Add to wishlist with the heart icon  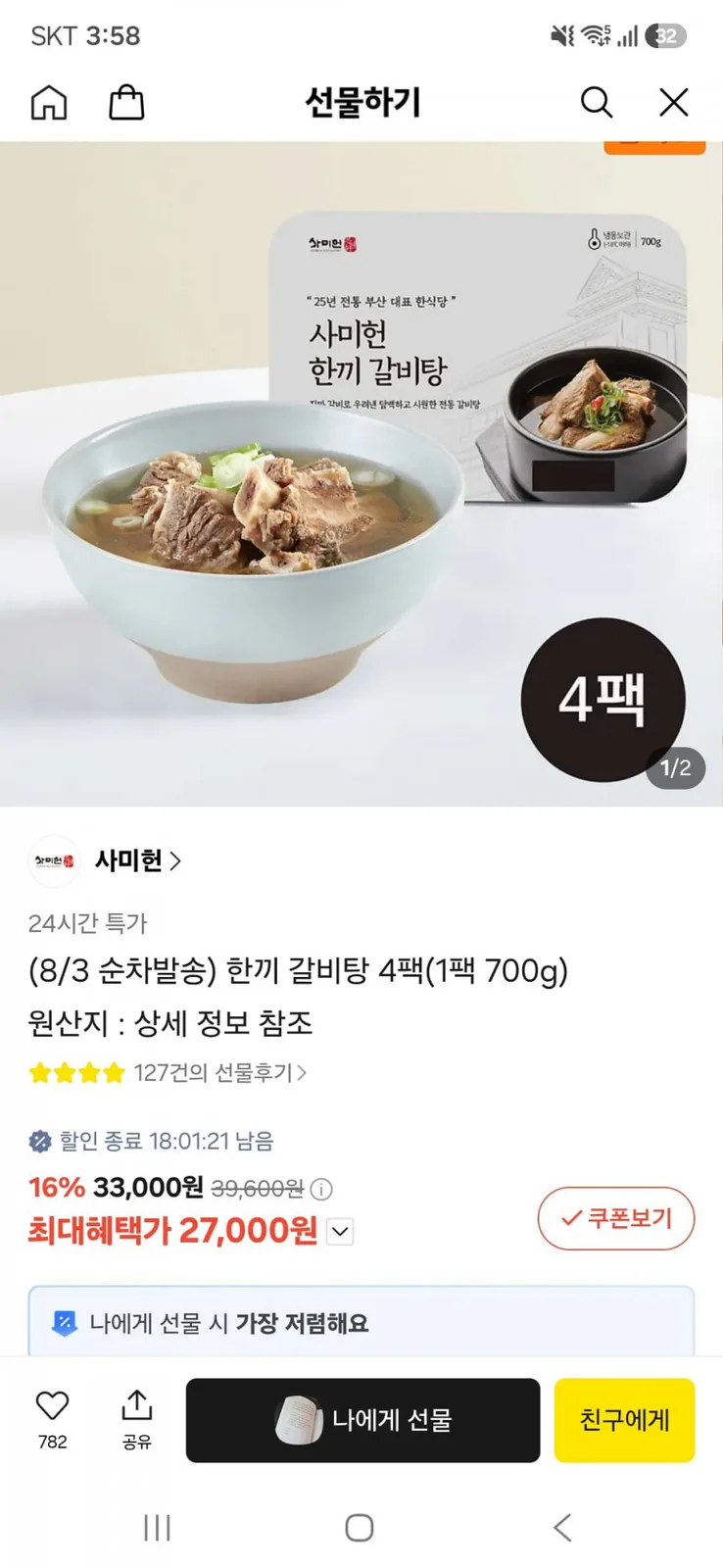pyautogui.click(x=52, y=1419)
